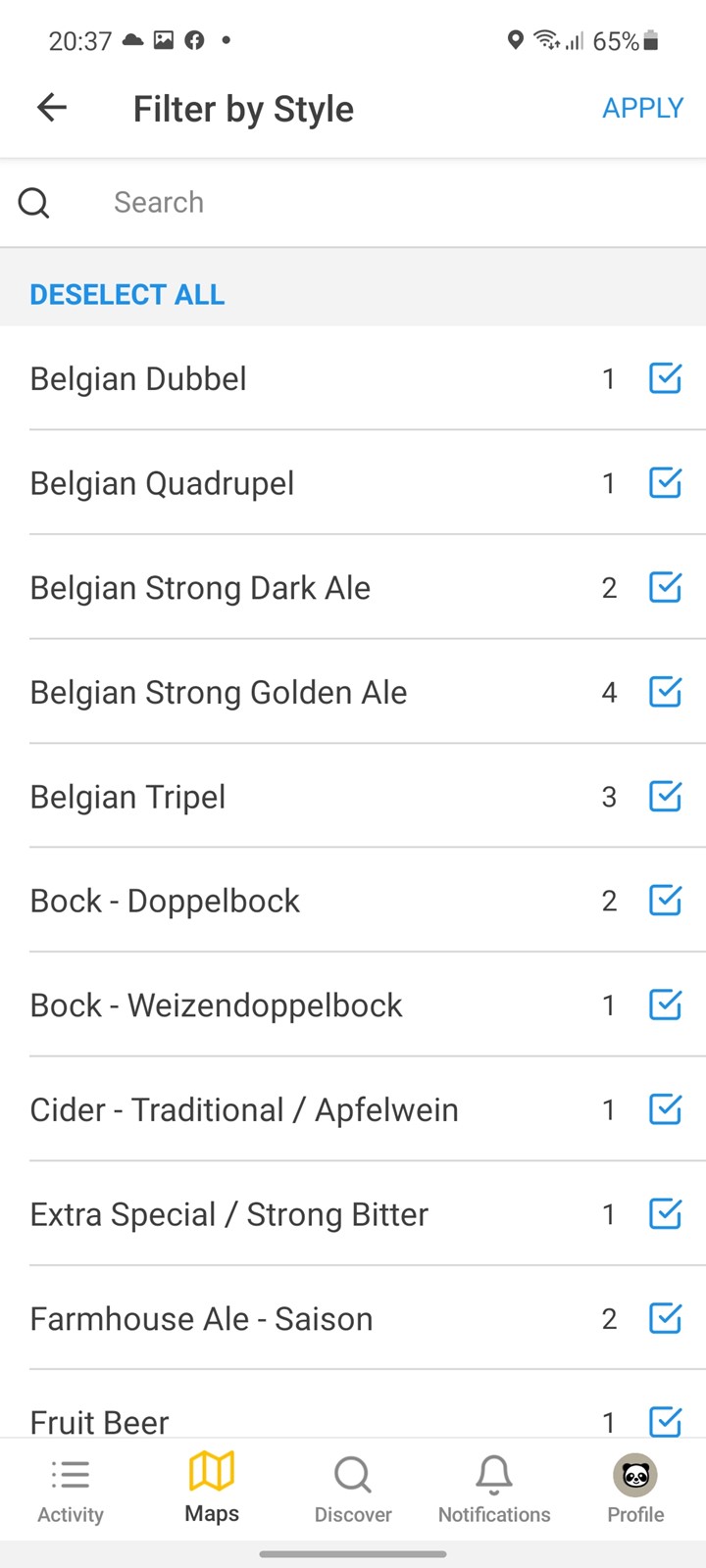The height and width of the screenshot is (1568, 706).
Task: Uncheck Belgian Dubbel
Action: tap(665, 378)
